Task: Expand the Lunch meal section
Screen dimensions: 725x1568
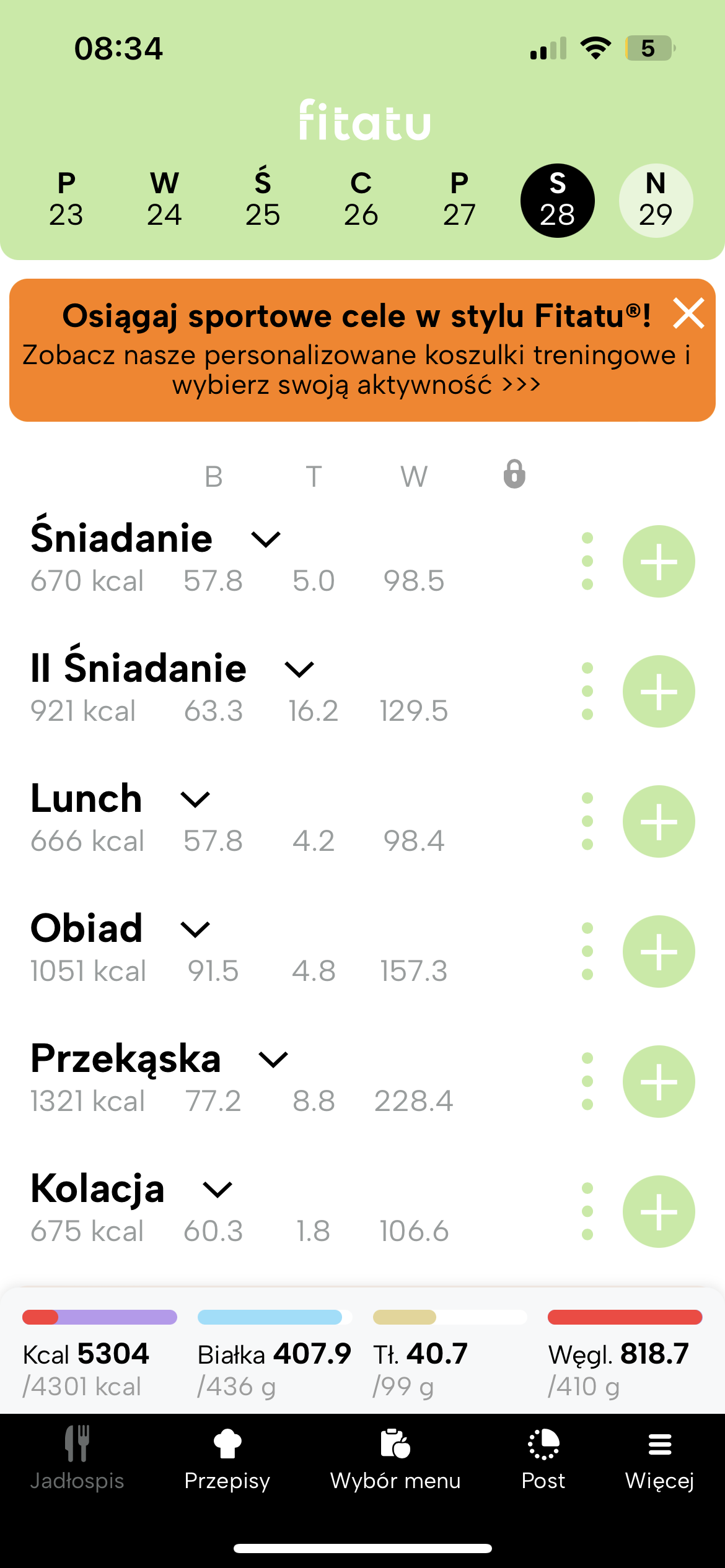Action: pyautogui.click(x=195, y=799)
